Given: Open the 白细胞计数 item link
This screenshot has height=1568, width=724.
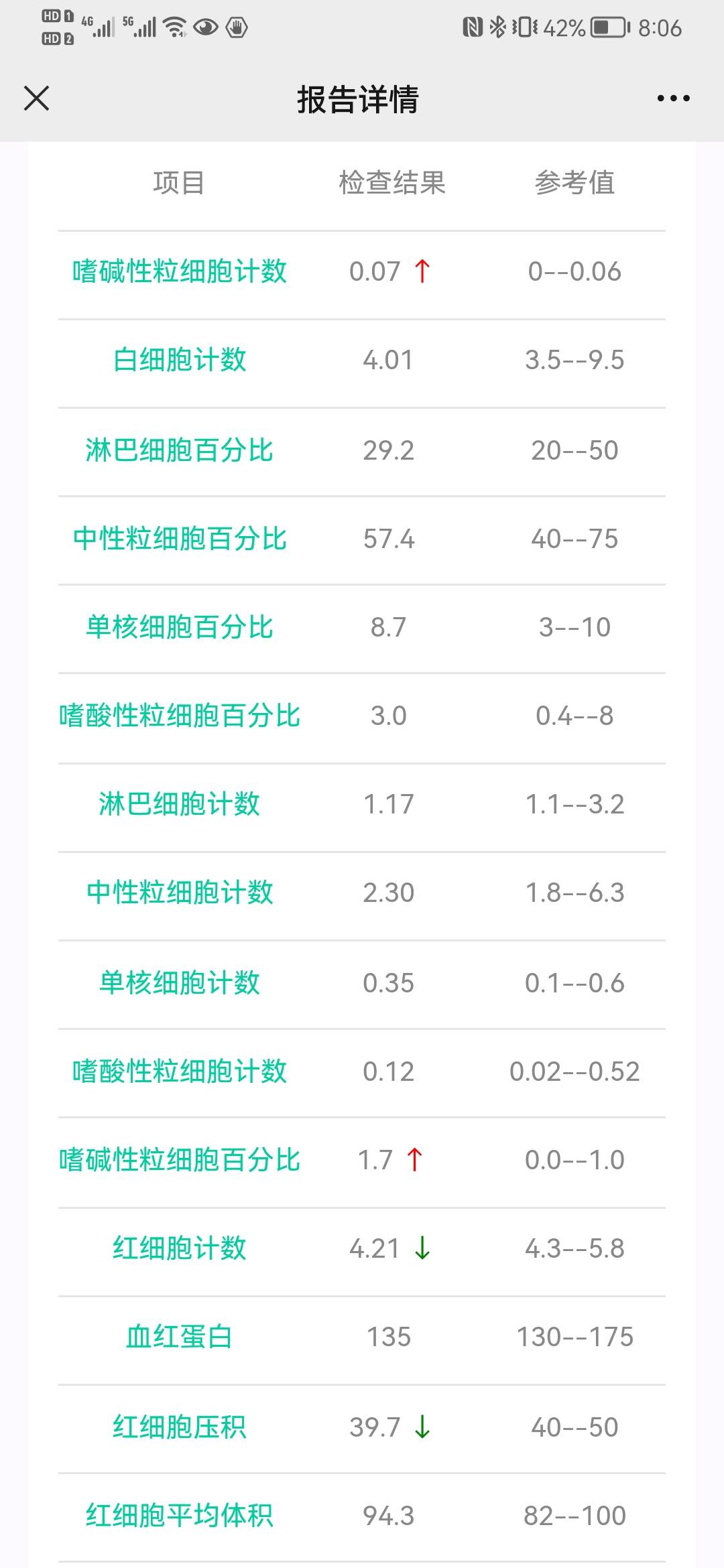Looking at the screenshot, I should 180,360.
